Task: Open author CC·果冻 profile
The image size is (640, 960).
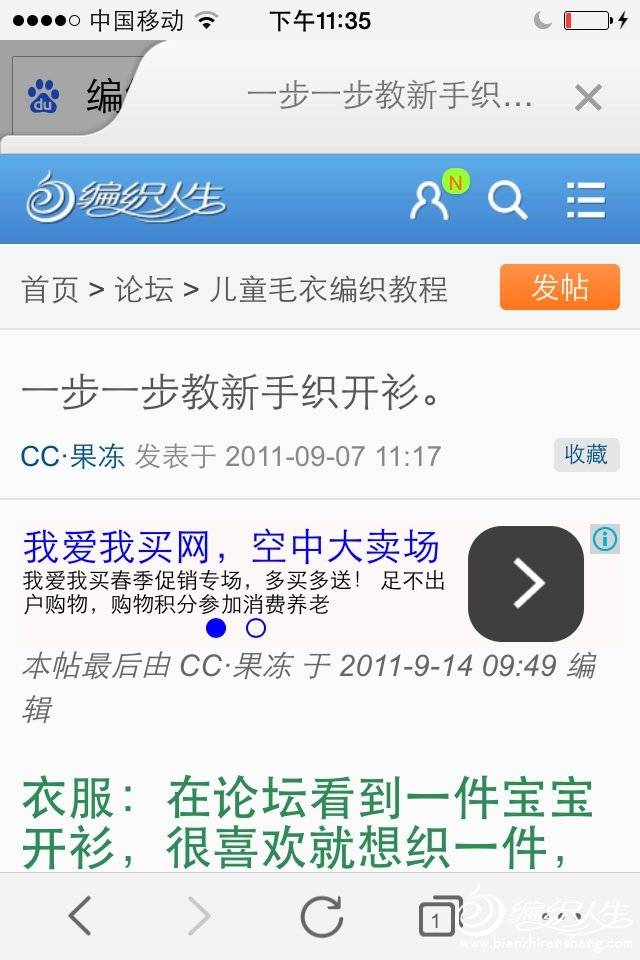Action: pyautogui.click(x=73, y=456)
